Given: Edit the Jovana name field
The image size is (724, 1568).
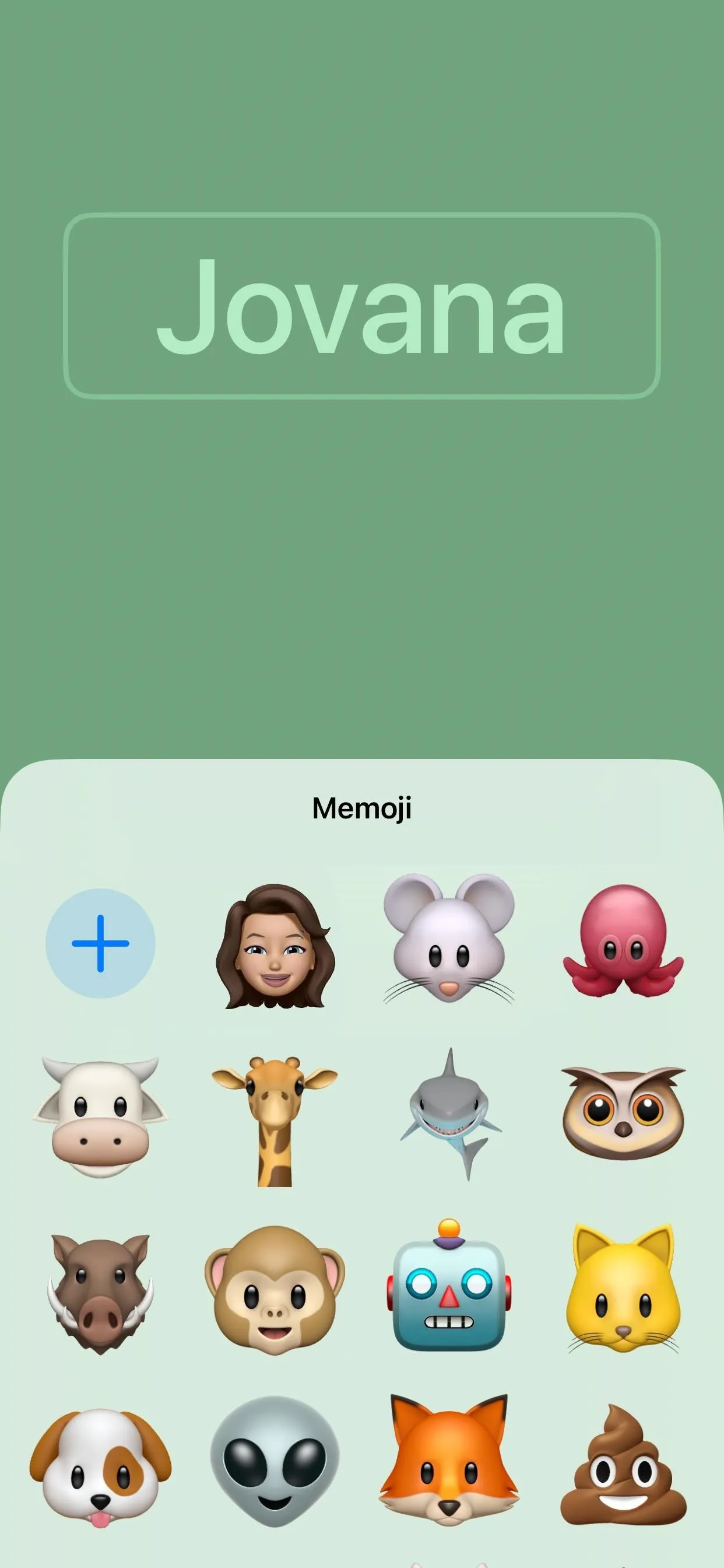Looking at the screenshot, I should click(x=362, y=306).
